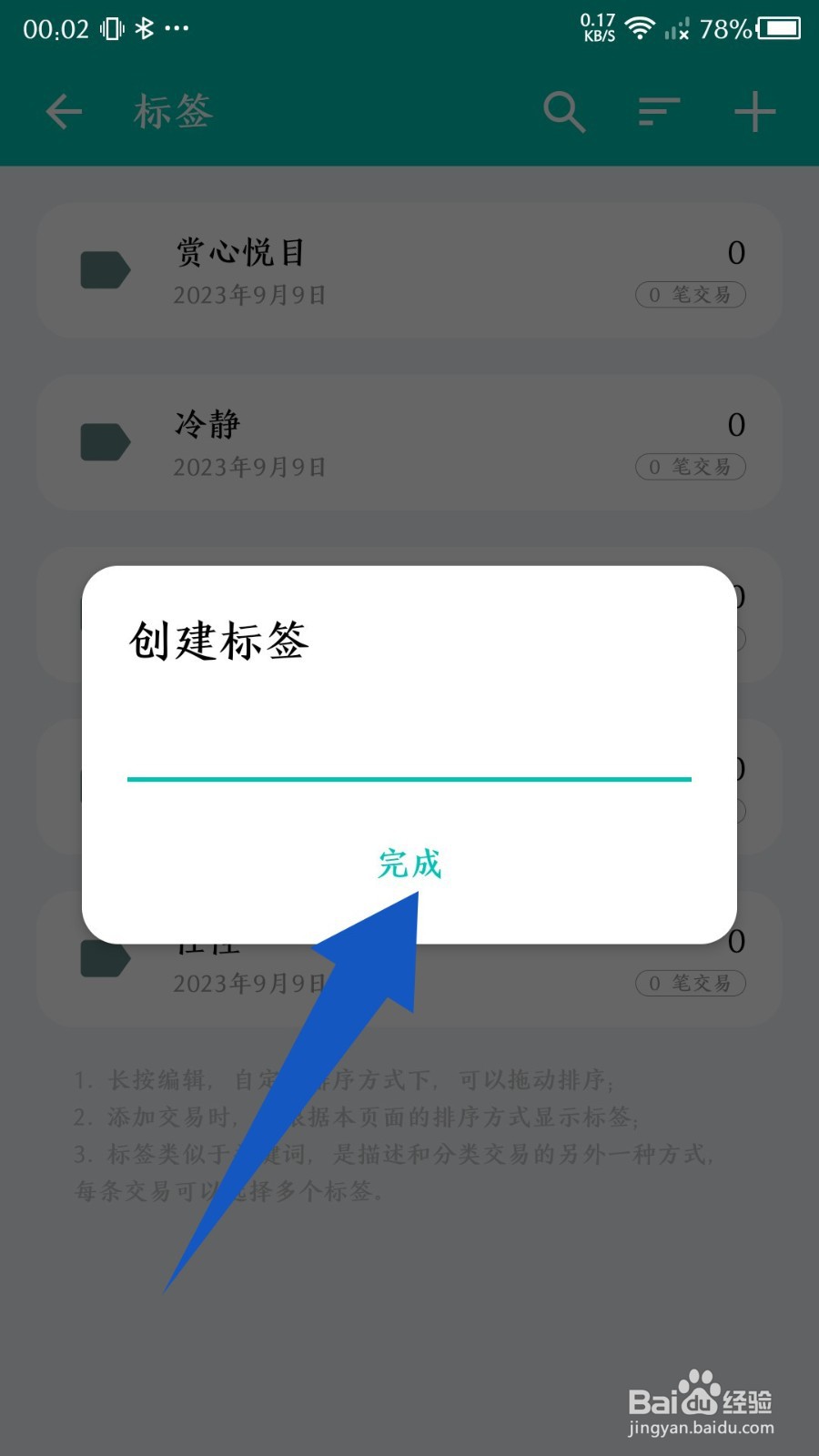
Task: Tap the Wi-Fi icon in the status bar
Action: pyautogui.click(x=640, y=28)
